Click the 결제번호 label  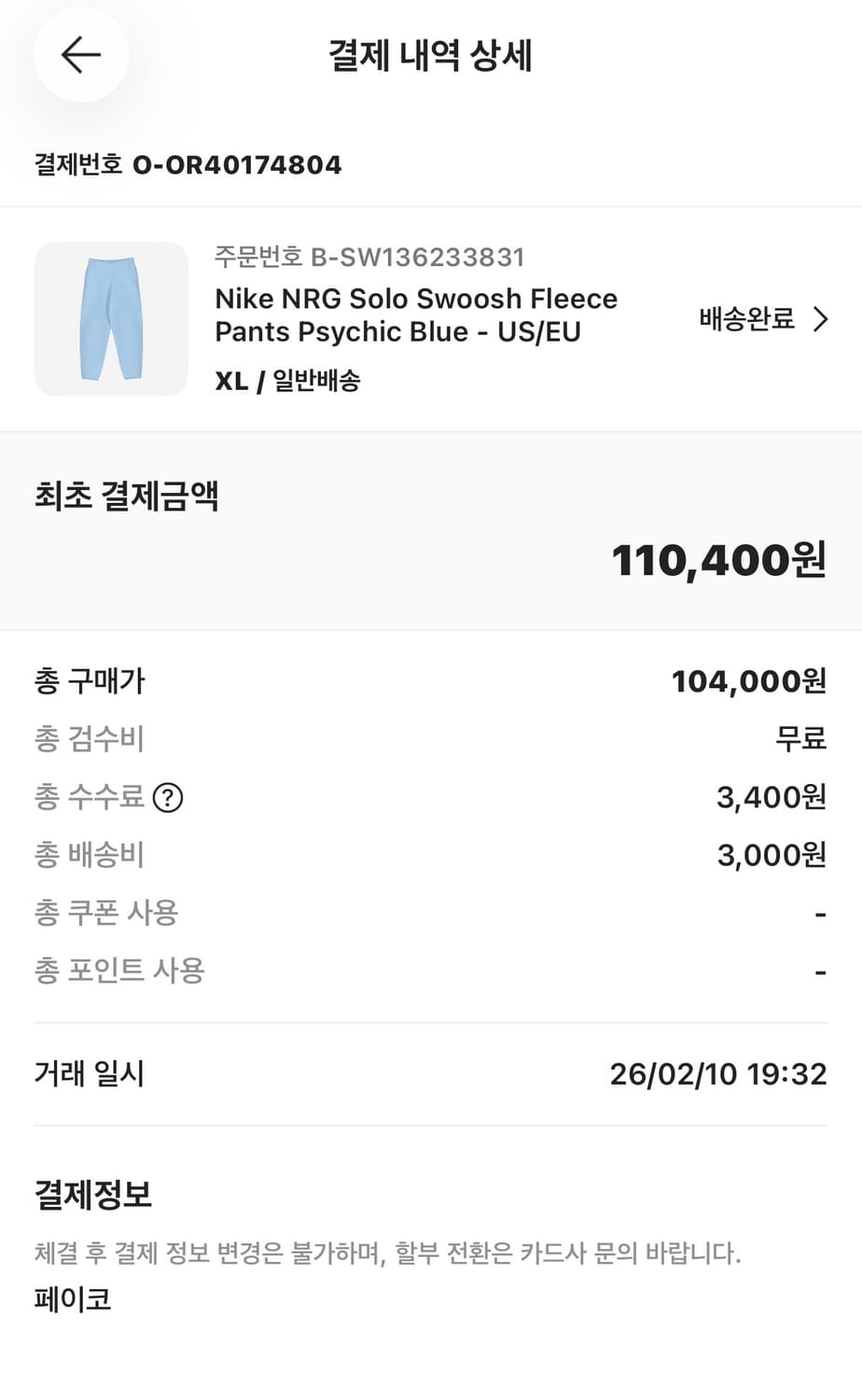click(x=75, y=165)
